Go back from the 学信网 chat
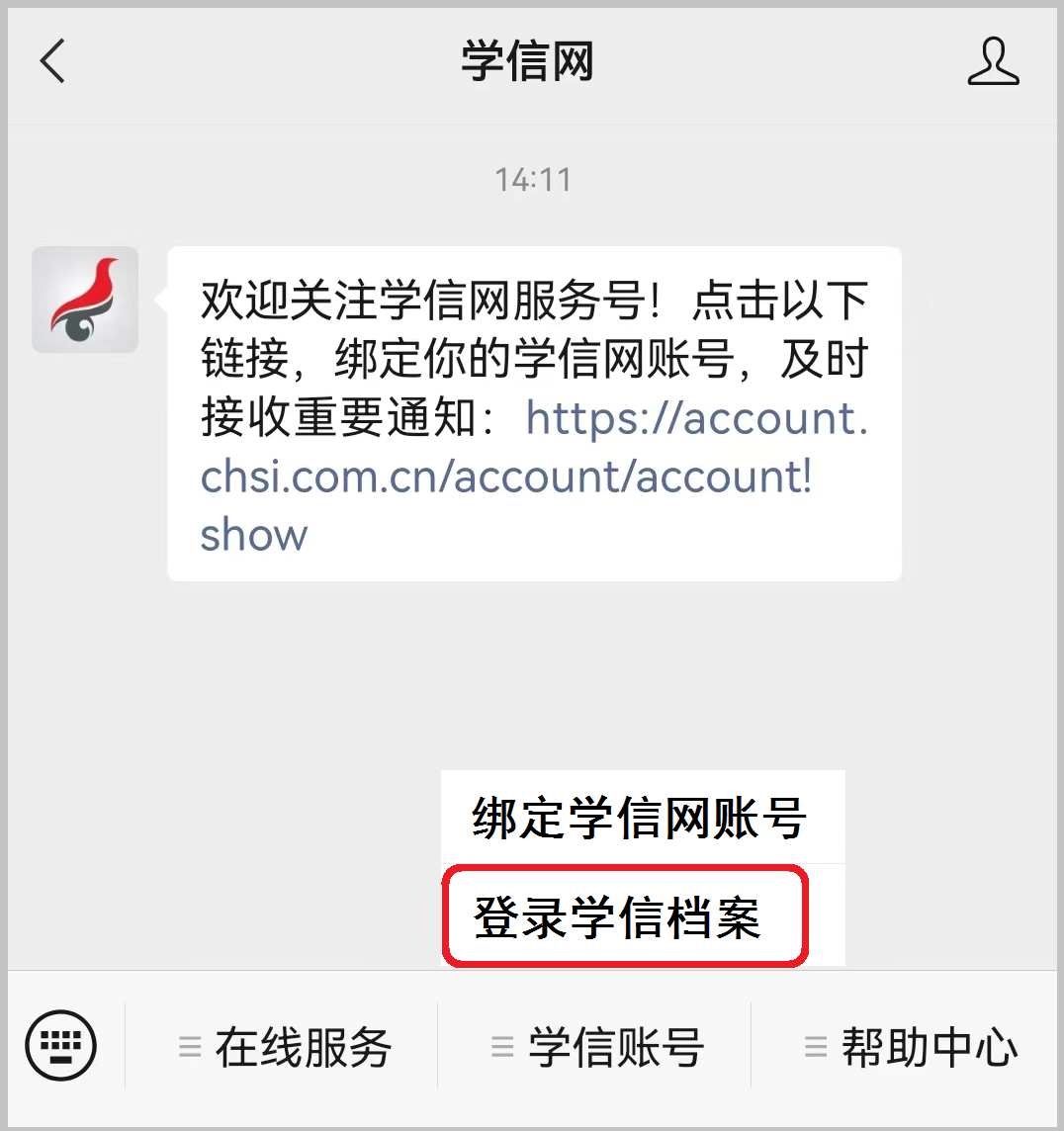 click(52, 61)
